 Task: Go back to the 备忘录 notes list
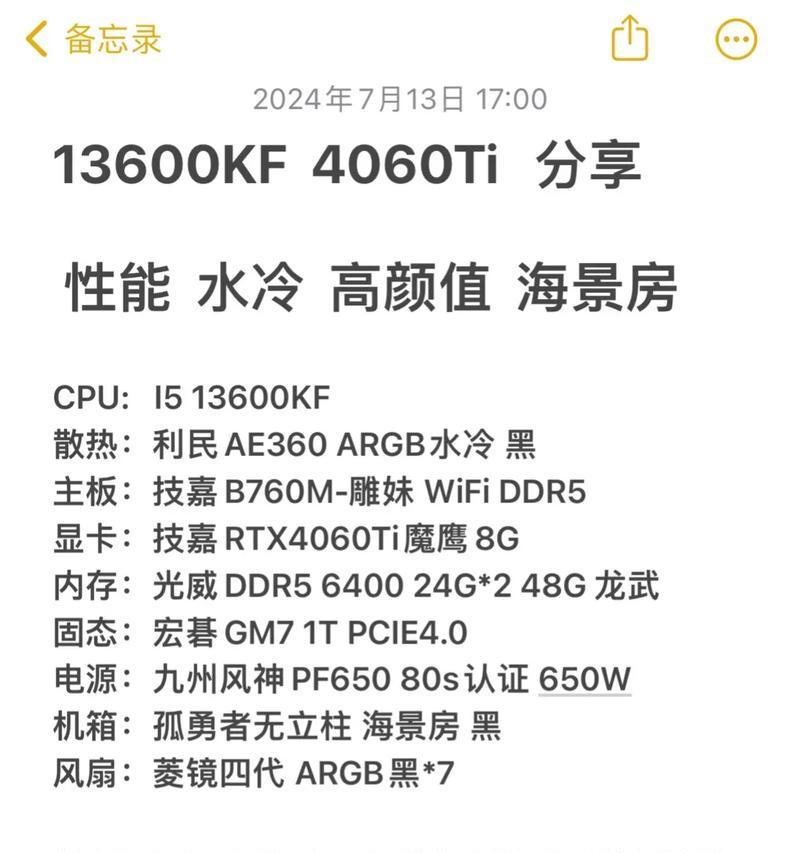pyautogui.click(x=94, y=40)
